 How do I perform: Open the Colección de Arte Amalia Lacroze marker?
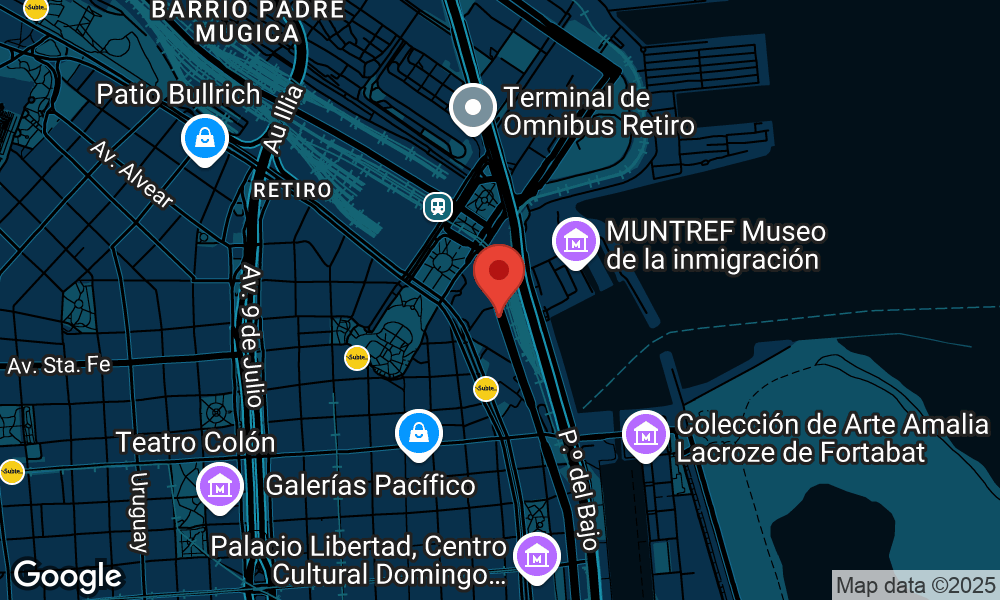(x=645, y=435)
